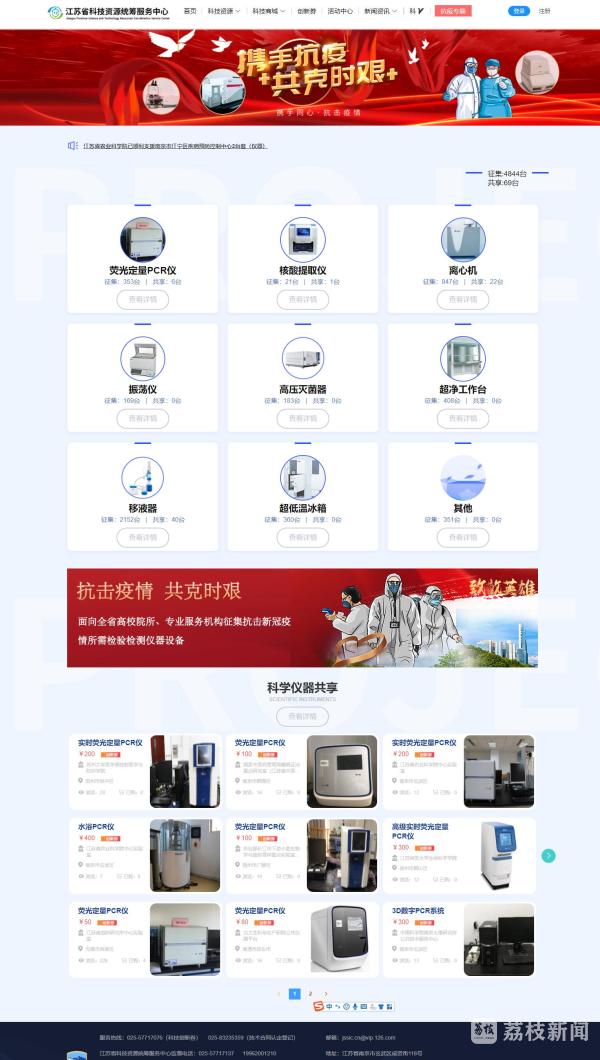Image resolution: width=600 pixels, height=1060 pixels.
Task: View details for 核酸提取仪 category card
Action: click(x=302, y=299)
